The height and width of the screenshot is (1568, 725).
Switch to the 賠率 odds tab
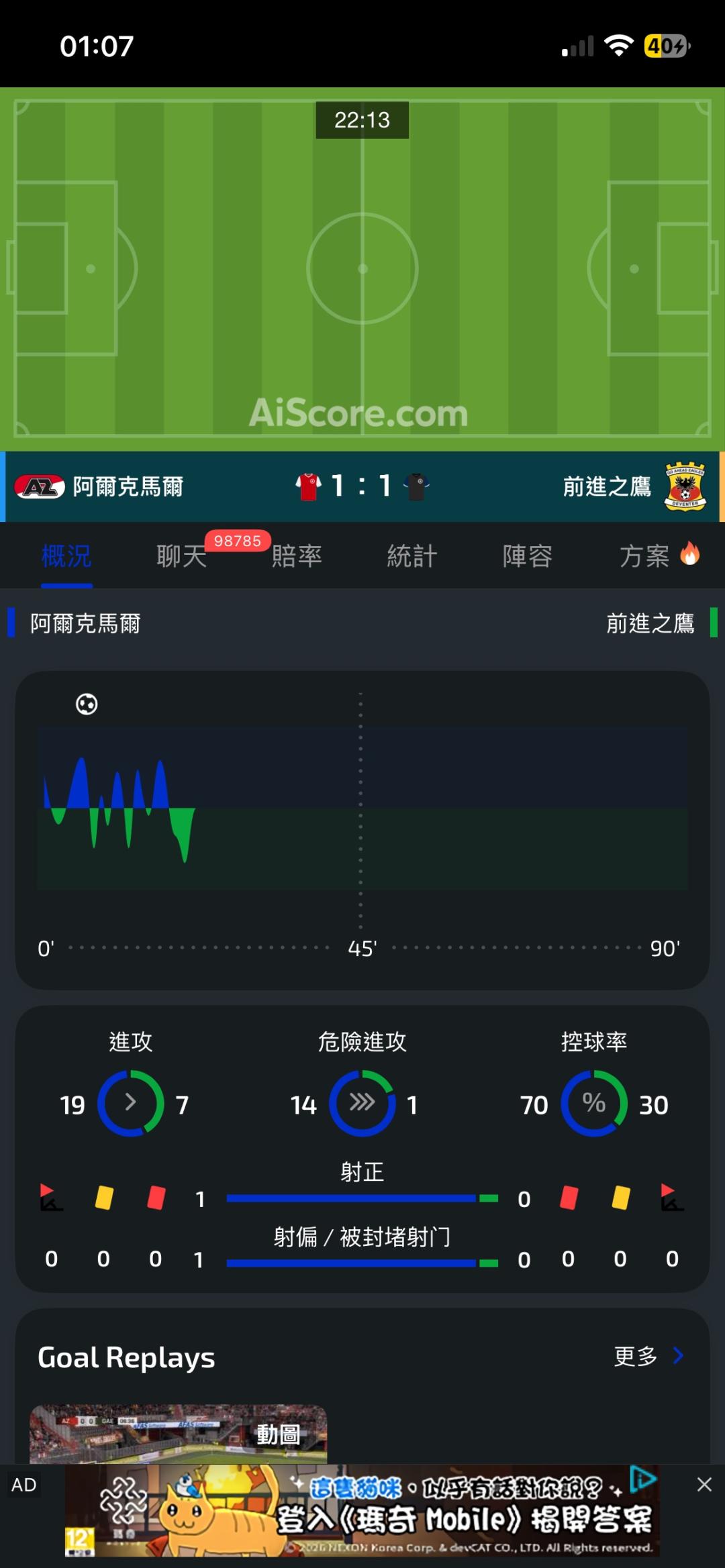(297, 556)
